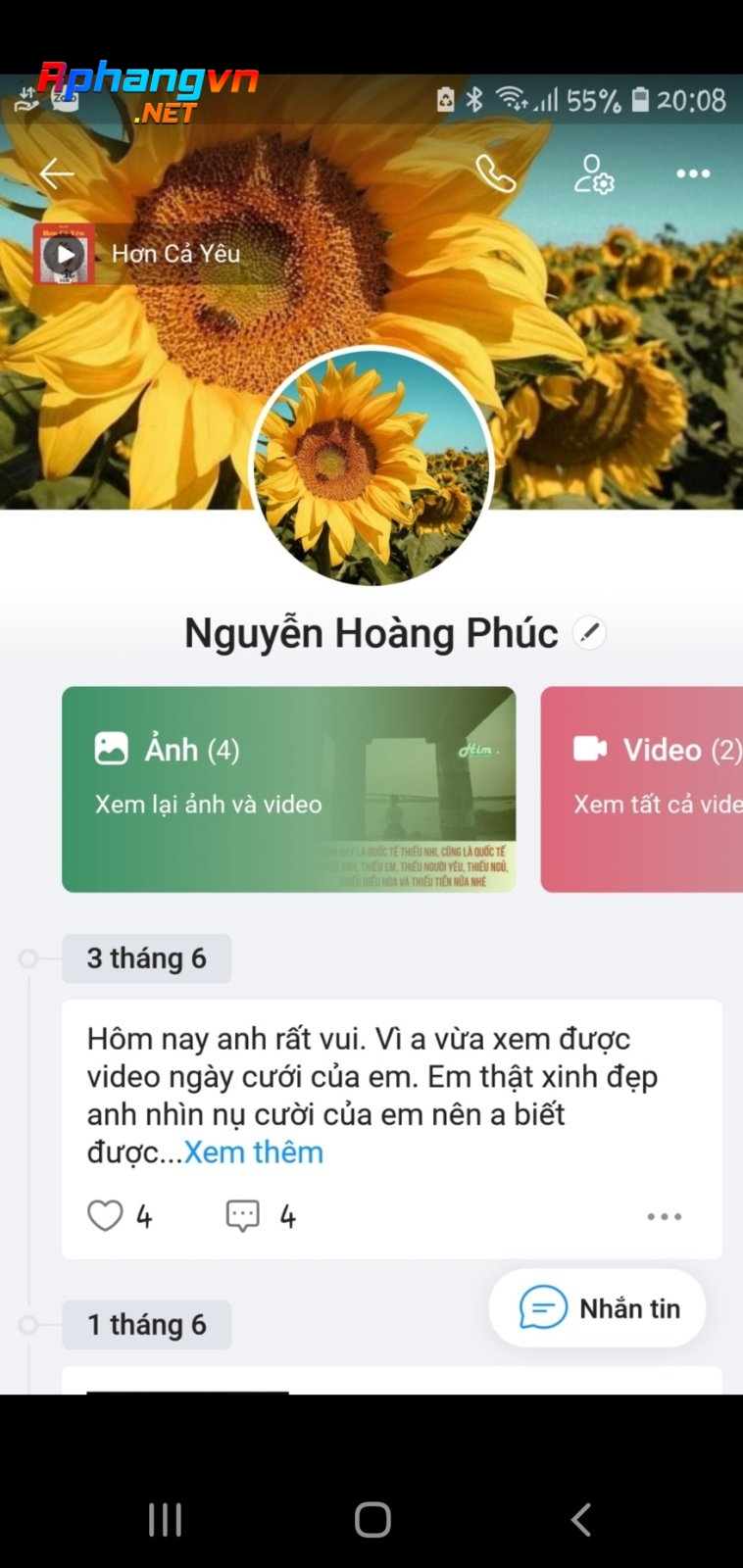Go to the home screen
The height and width of the screenshot is (1568, 743).
pos(372,1520)
